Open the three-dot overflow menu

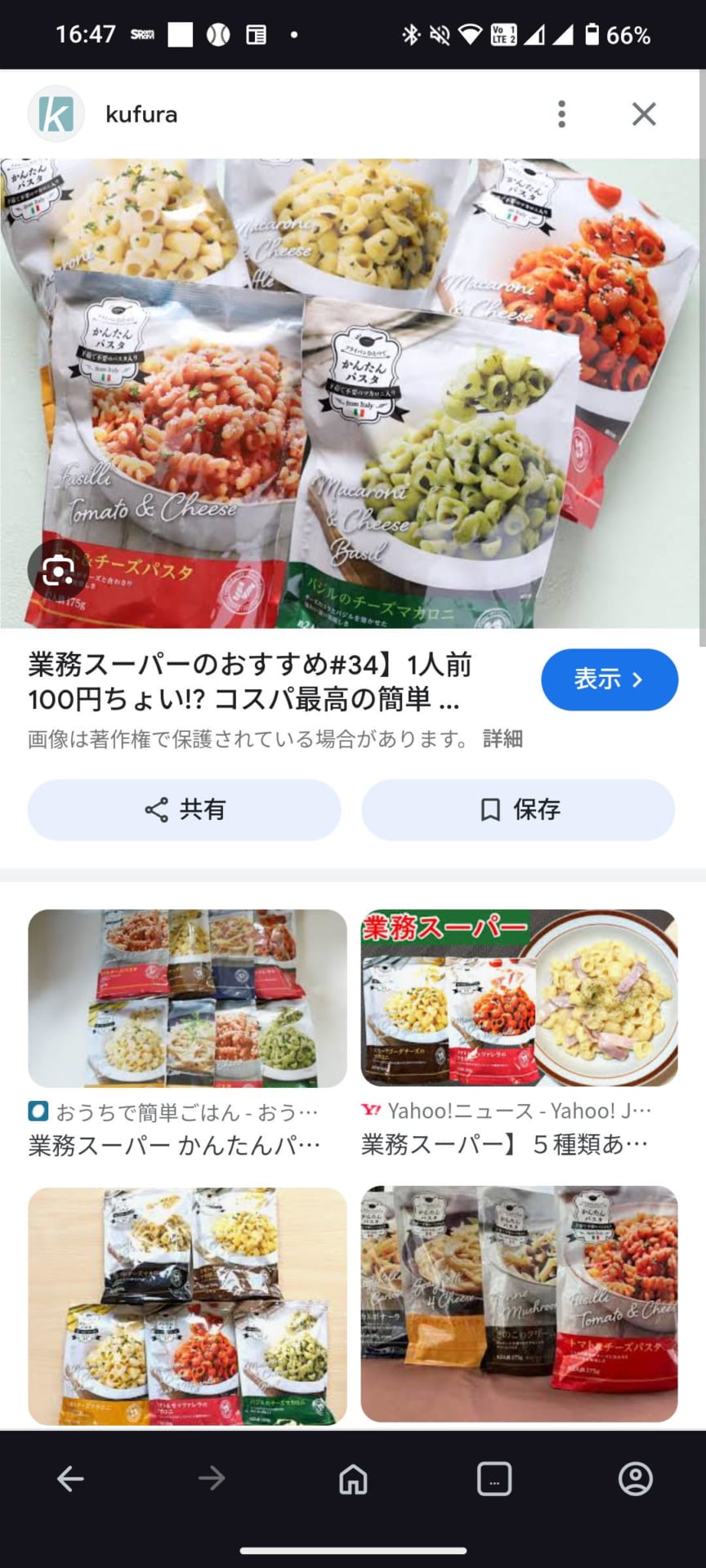pos(561,114)
